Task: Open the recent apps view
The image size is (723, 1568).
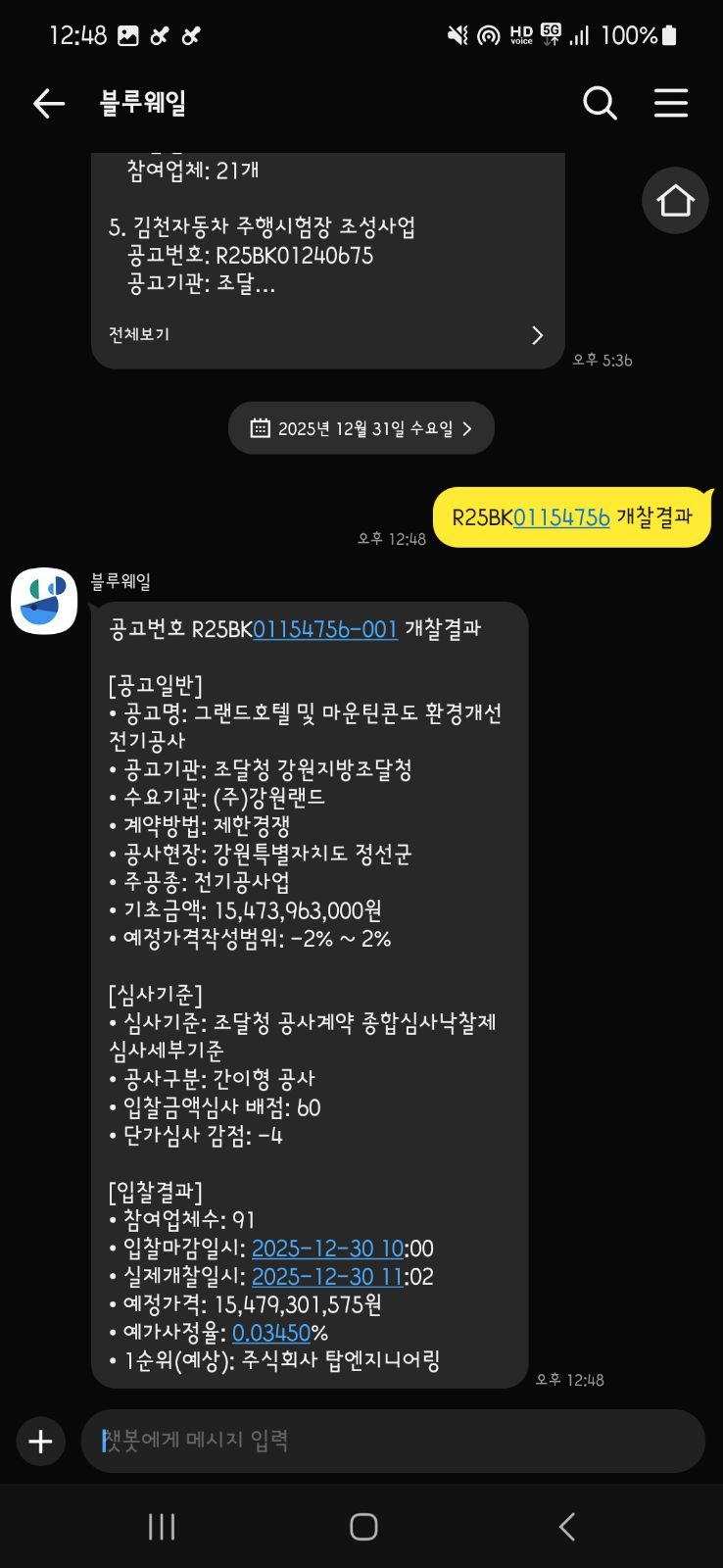Action: pyautogui.click(x=162, y=1526)
